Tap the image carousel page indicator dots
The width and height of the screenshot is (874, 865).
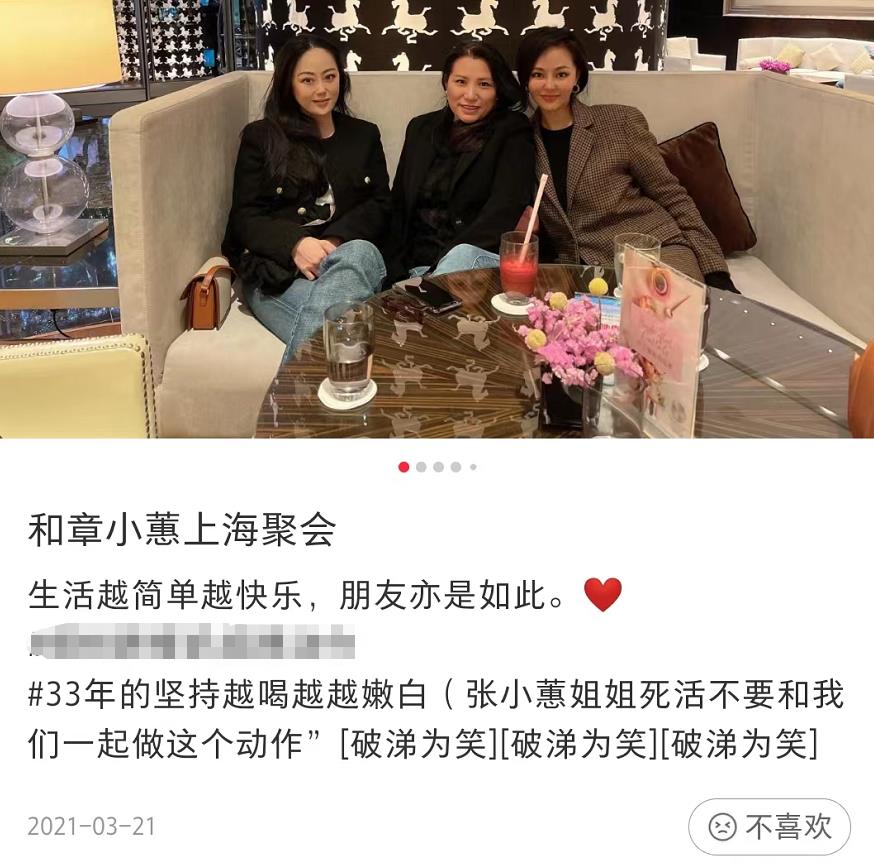pyautogui.click(x=437, y=467)
